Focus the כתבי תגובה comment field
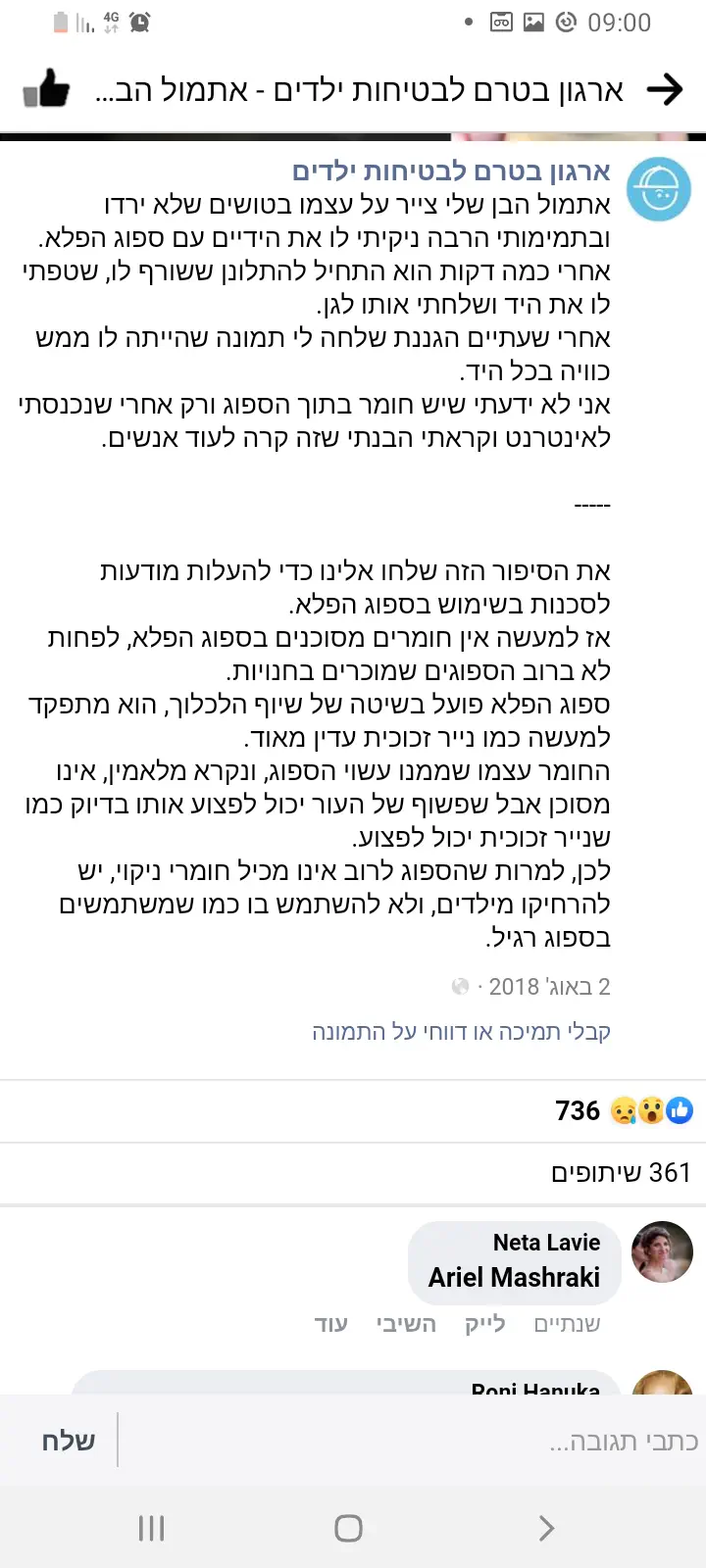 [412, 1441]
